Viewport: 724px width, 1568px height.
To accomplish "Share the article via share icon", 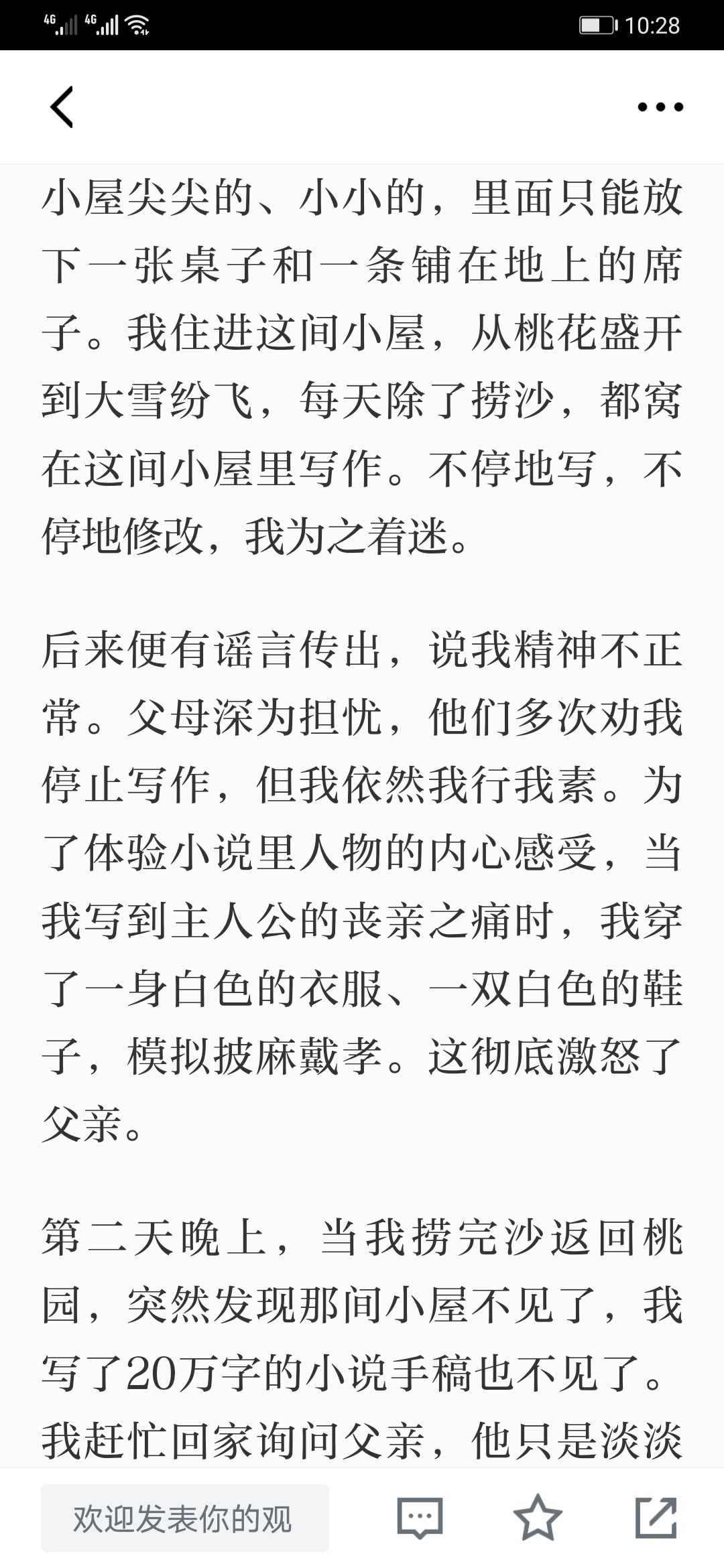I will [x=656, y=1517].
